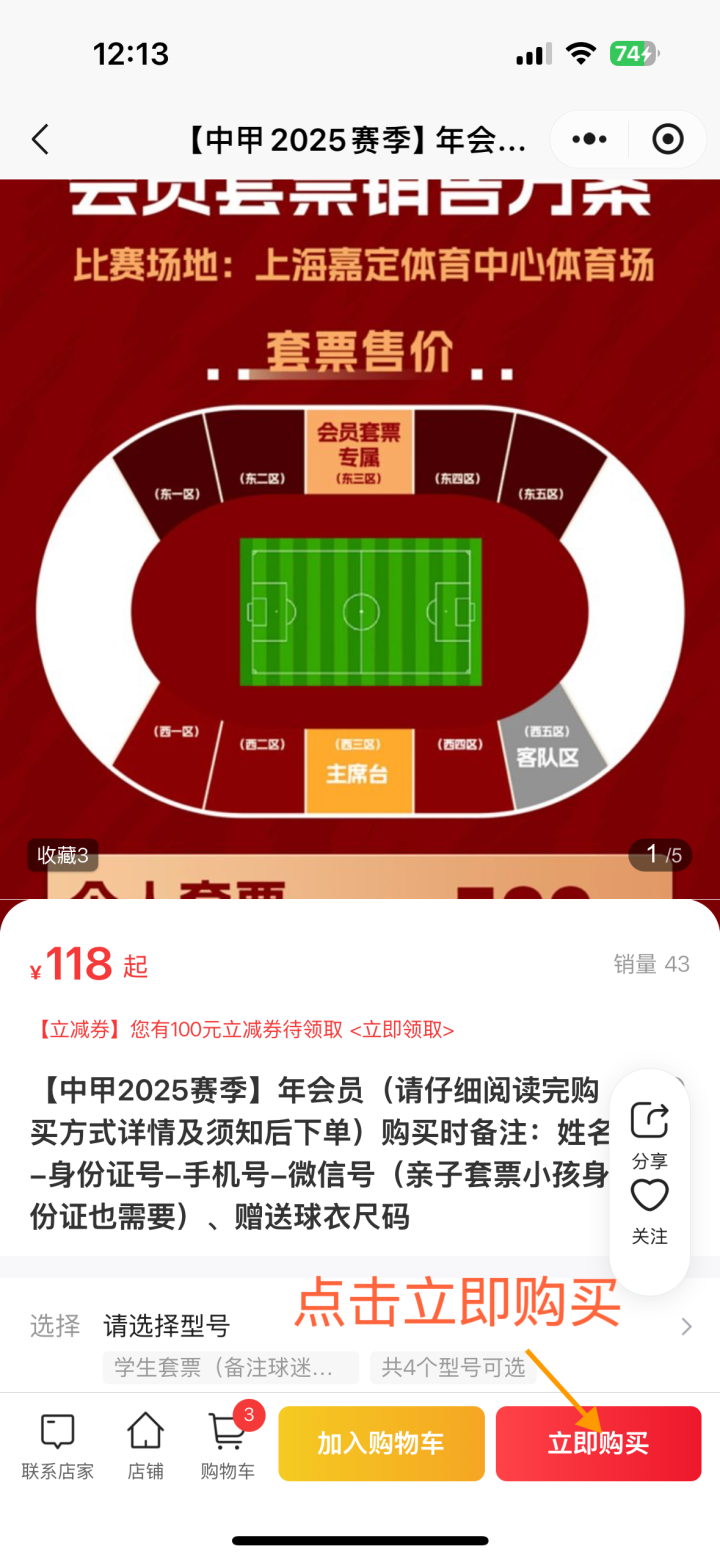Viewport: 720px width, 1560px height.
Task: Follow the product with the 关注 heart
Action: click(649, 1209)
